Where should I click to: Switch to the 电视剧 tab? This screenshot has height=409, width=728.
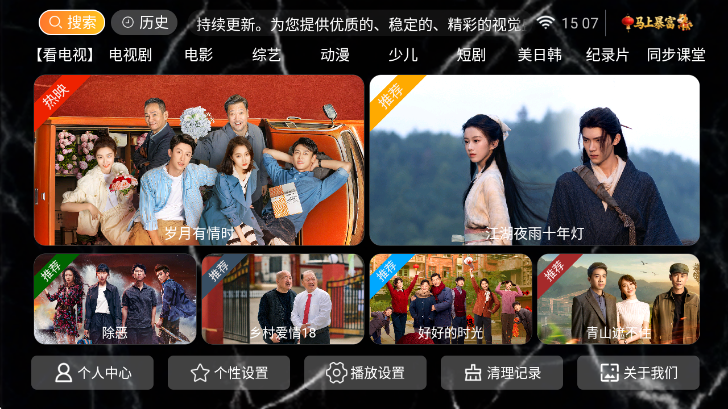(x=130, y=55)
